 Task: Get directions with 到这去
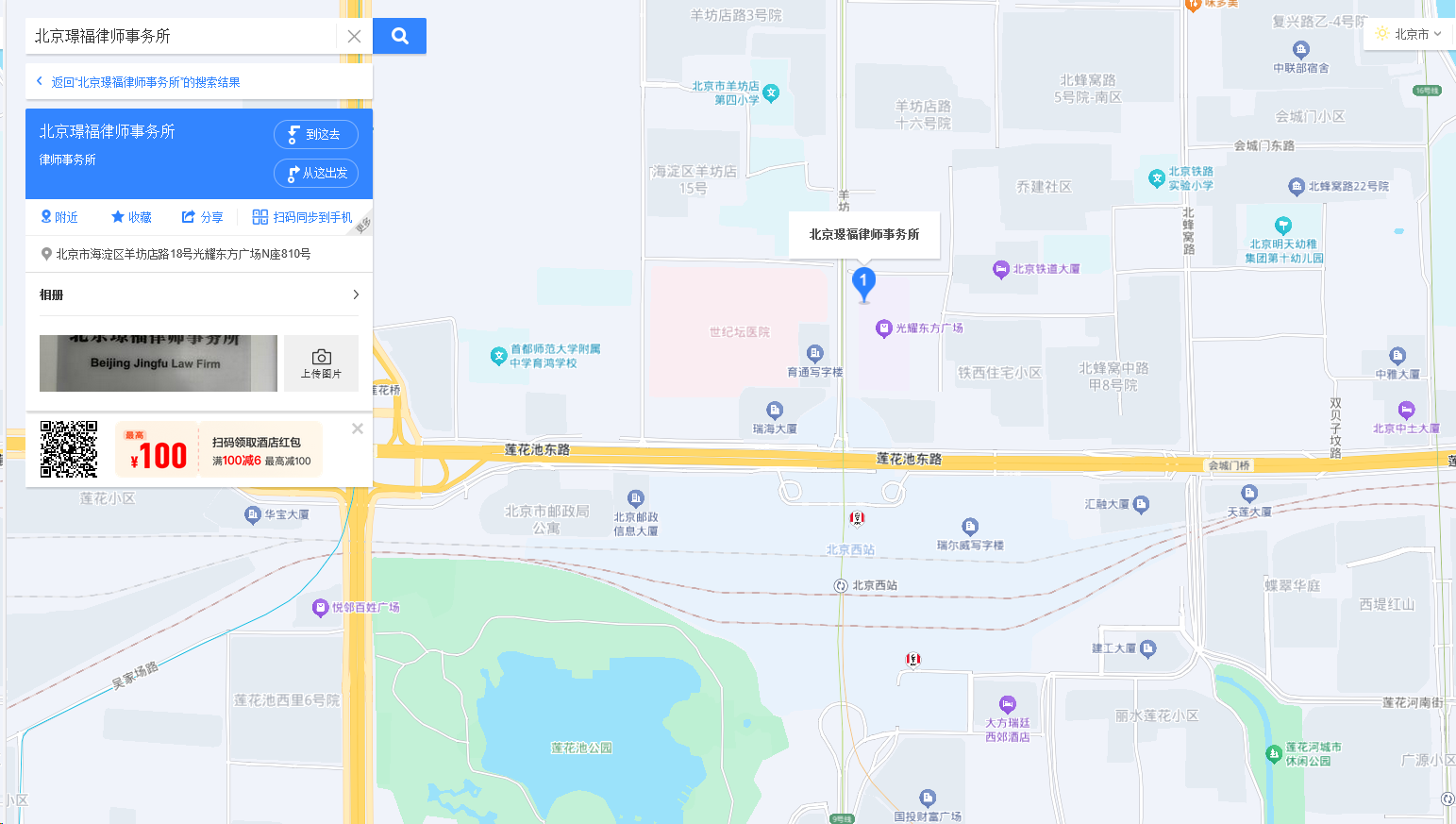pyautogui.click(x=316, y=134)
